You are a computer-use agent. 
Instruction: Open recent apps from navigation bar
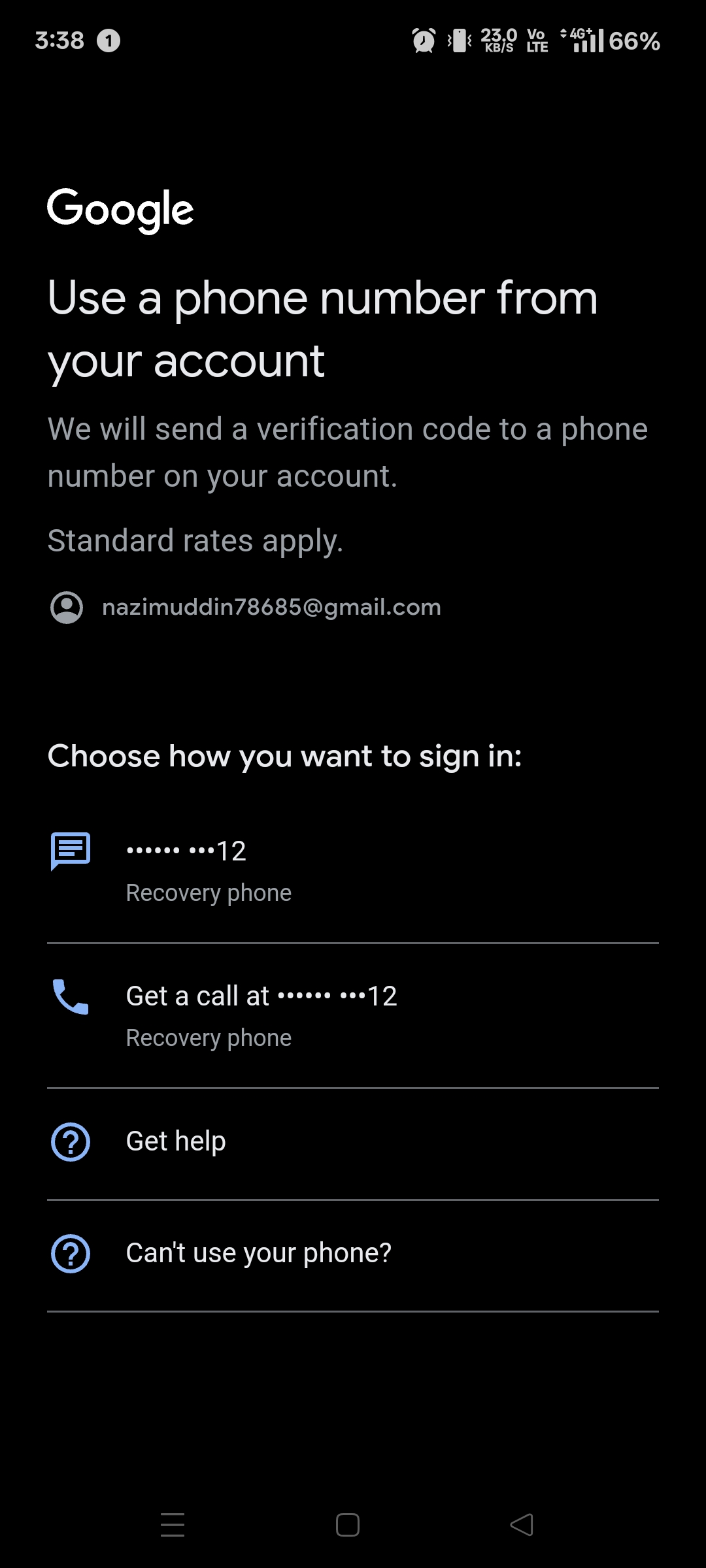(x=173, y=1525)
